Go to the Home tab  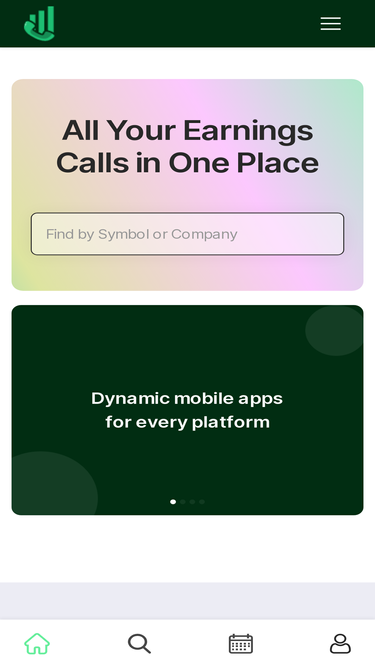coord(37,644)
